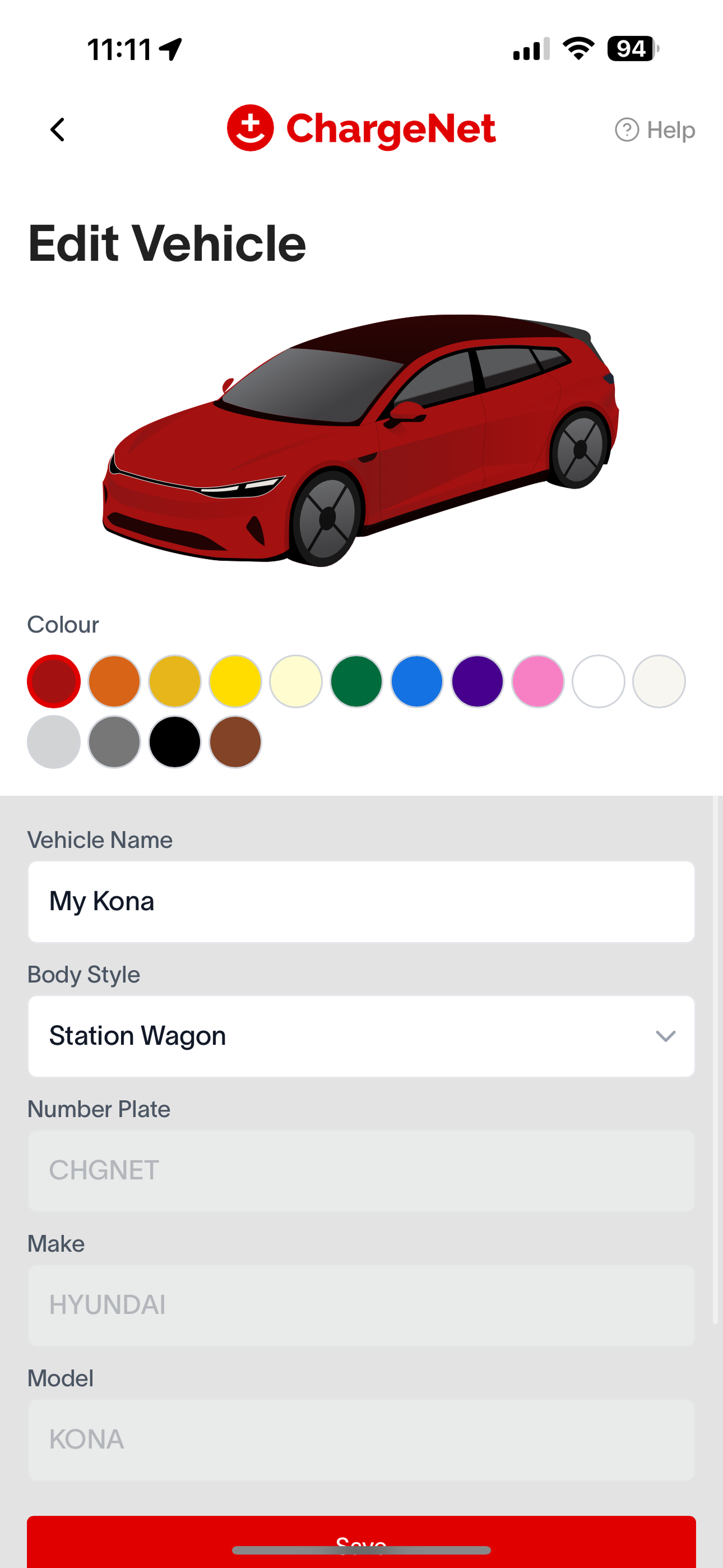723x1568 pixels.
Task: Choose the pure white colour swatch
Action: (598, 681)
